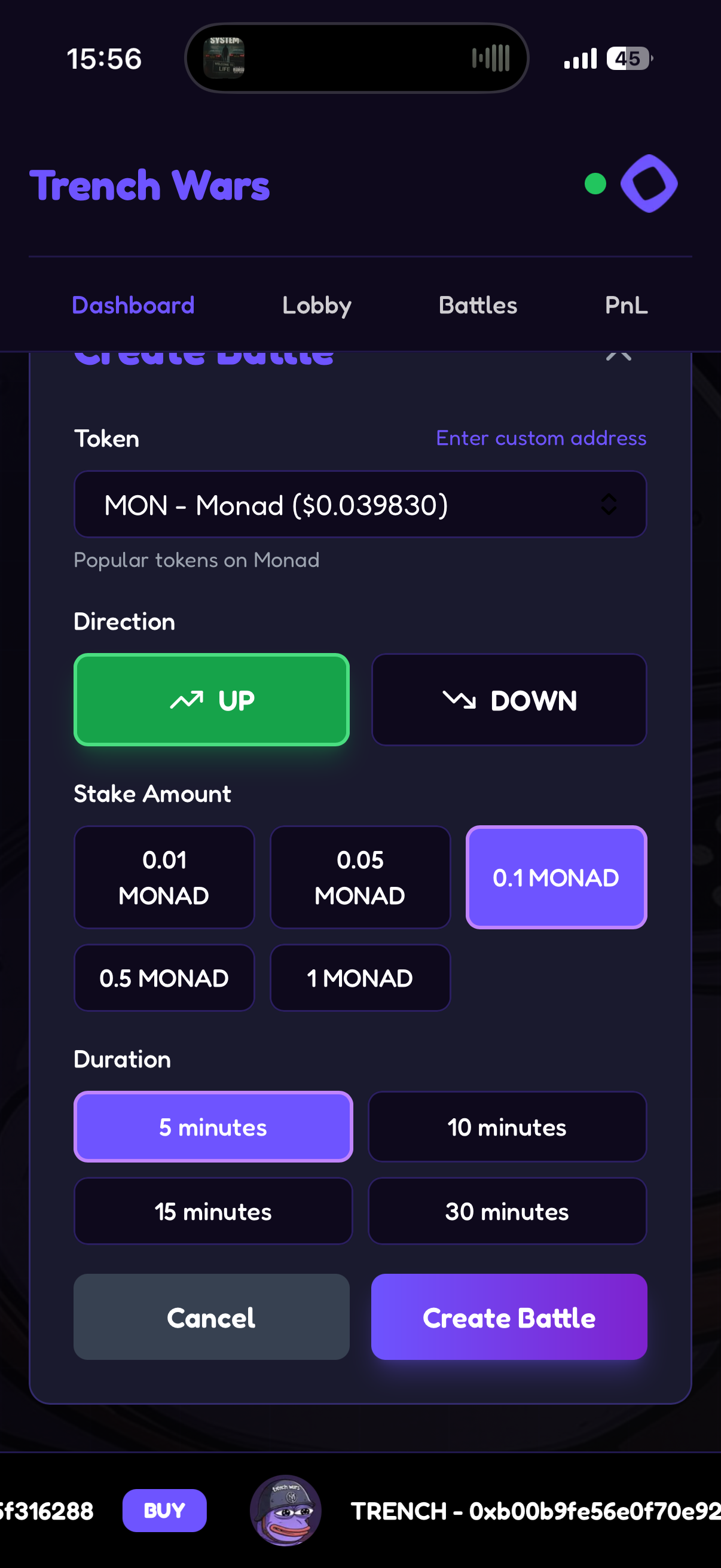The image size is (721, 1568).
Task: Close the Create Battle dialog
Action: [x=618, y=355]
